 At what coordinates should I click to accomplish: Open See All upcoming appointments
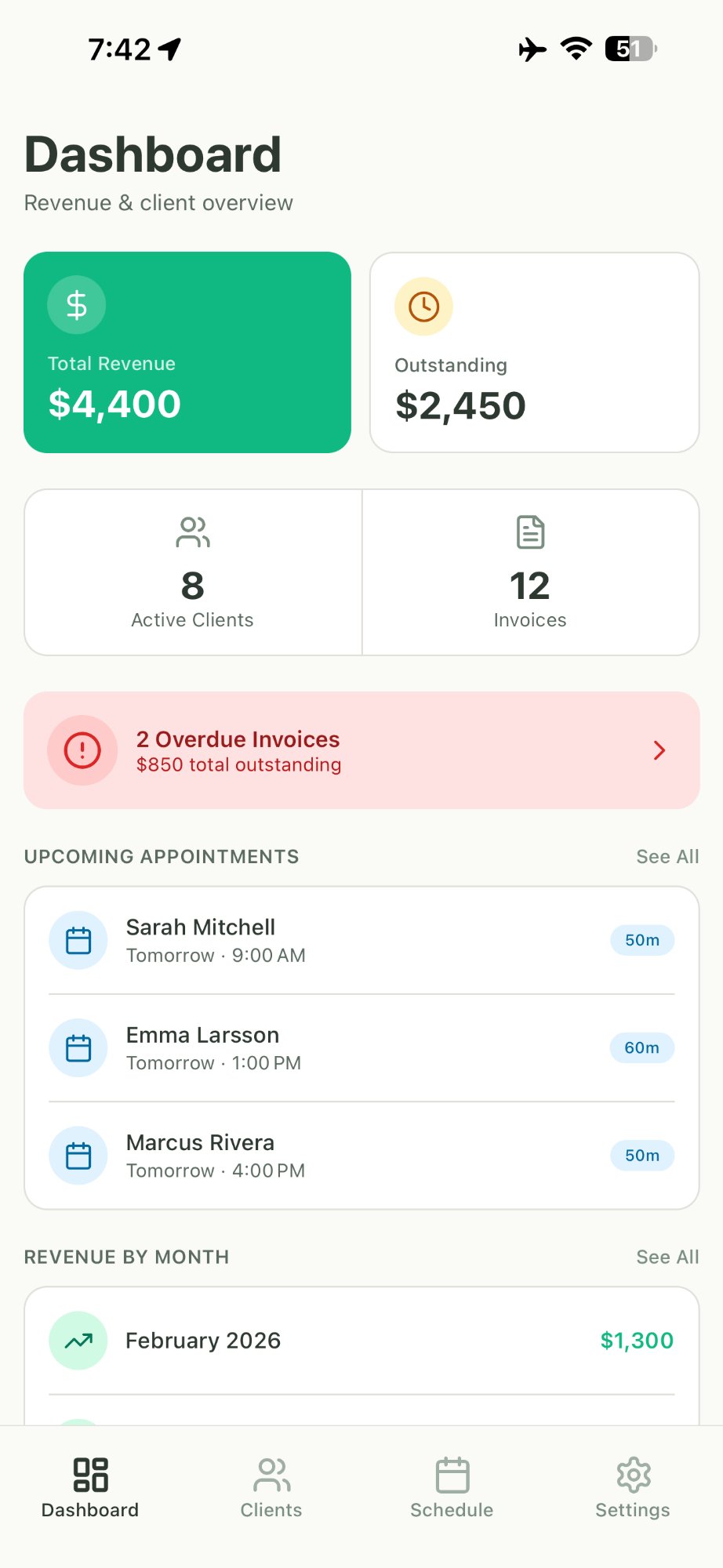[x=667, y=856]
